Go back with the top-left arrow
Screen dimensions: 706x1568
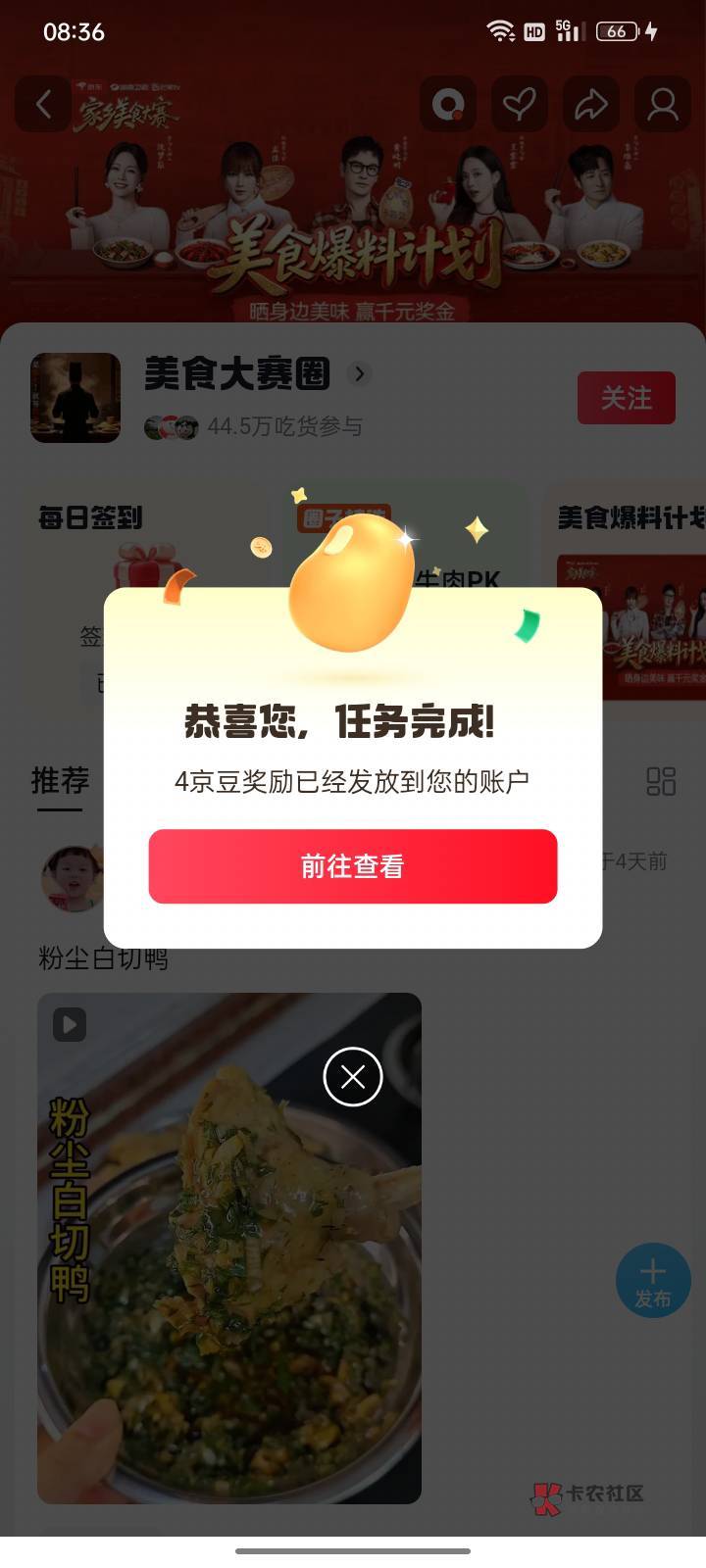pyautogui.click(x=43, y=104)
